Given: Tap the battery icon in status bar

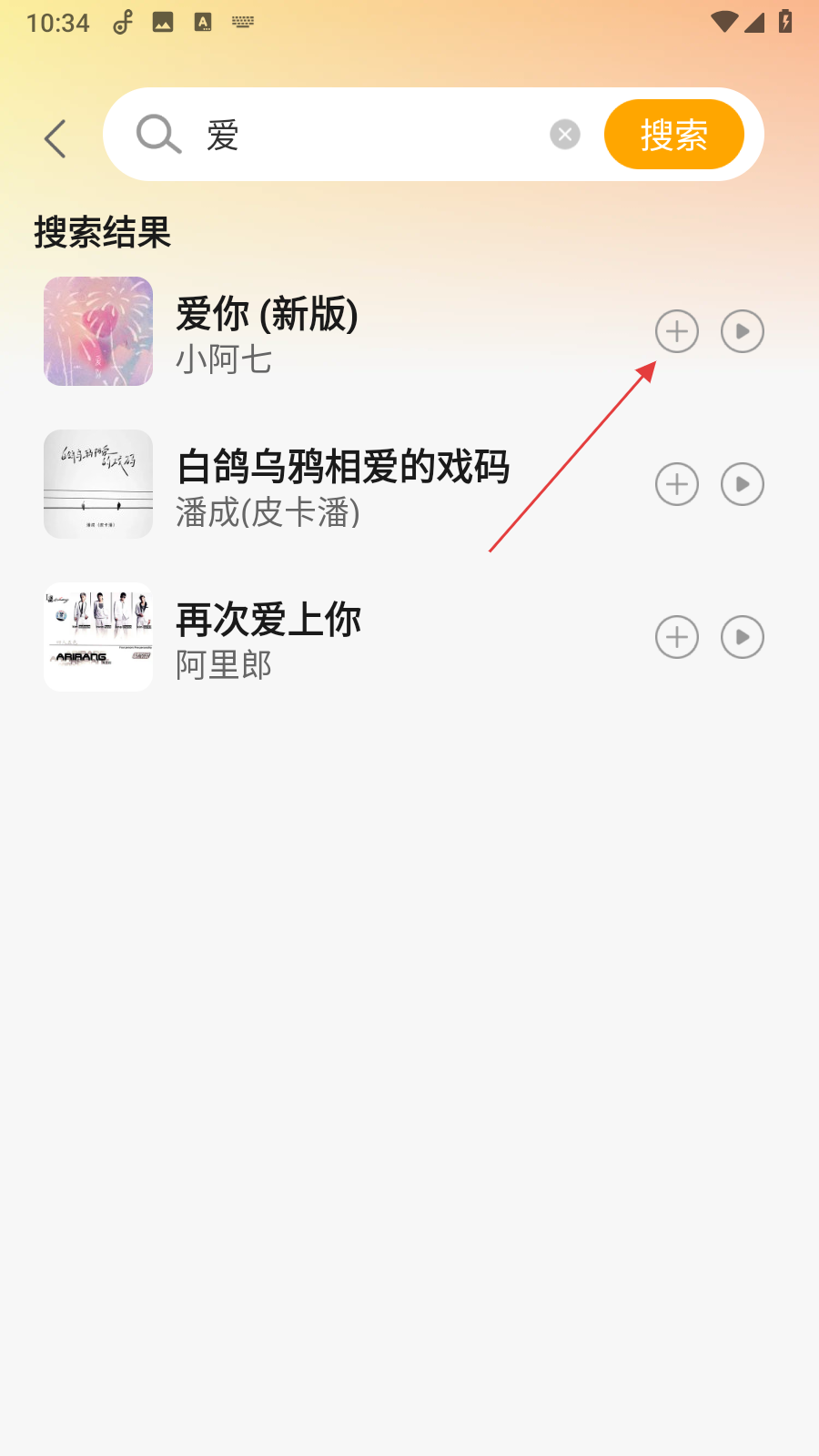Looking at the screenshot, I should point(787,21).
